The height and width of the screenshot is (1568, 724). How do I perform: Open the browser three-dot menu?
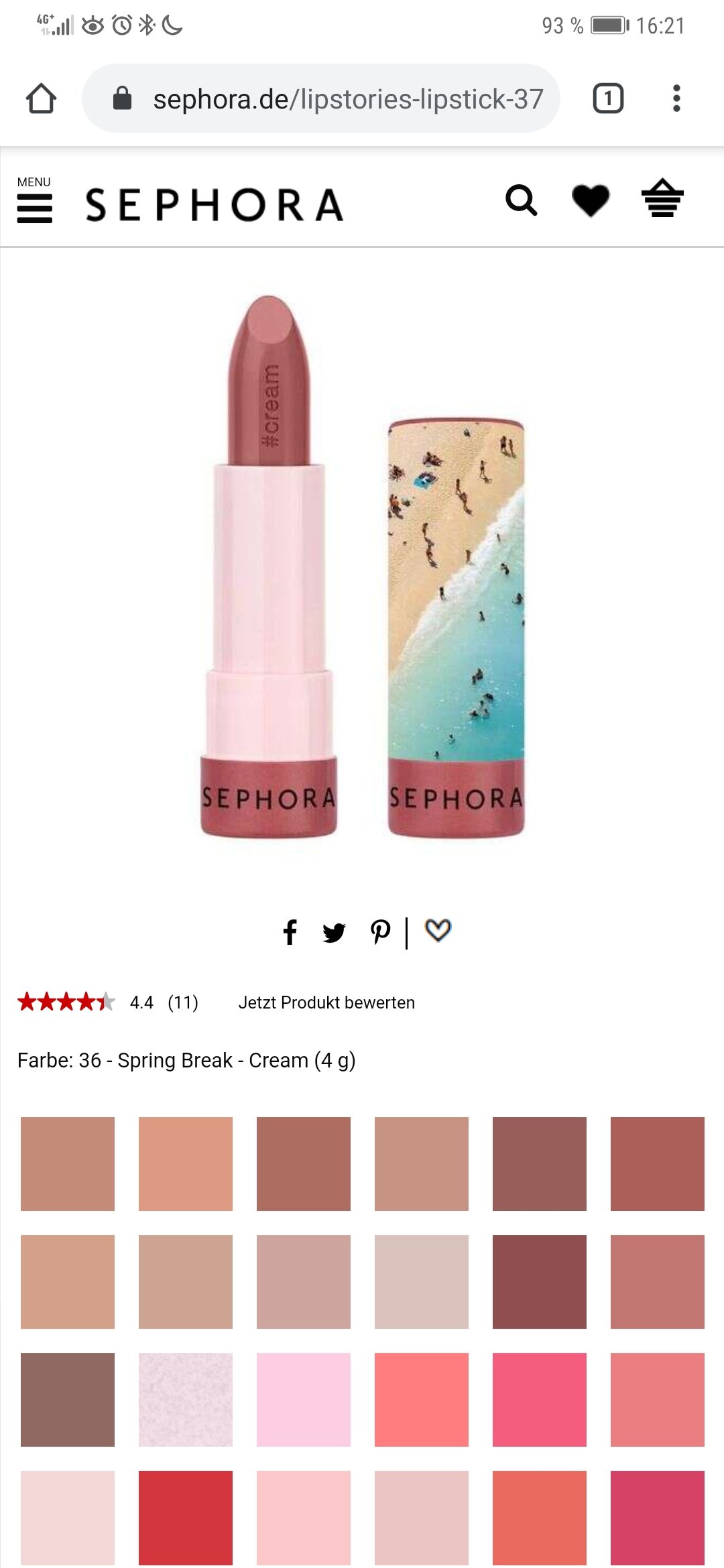pos(676,99)
